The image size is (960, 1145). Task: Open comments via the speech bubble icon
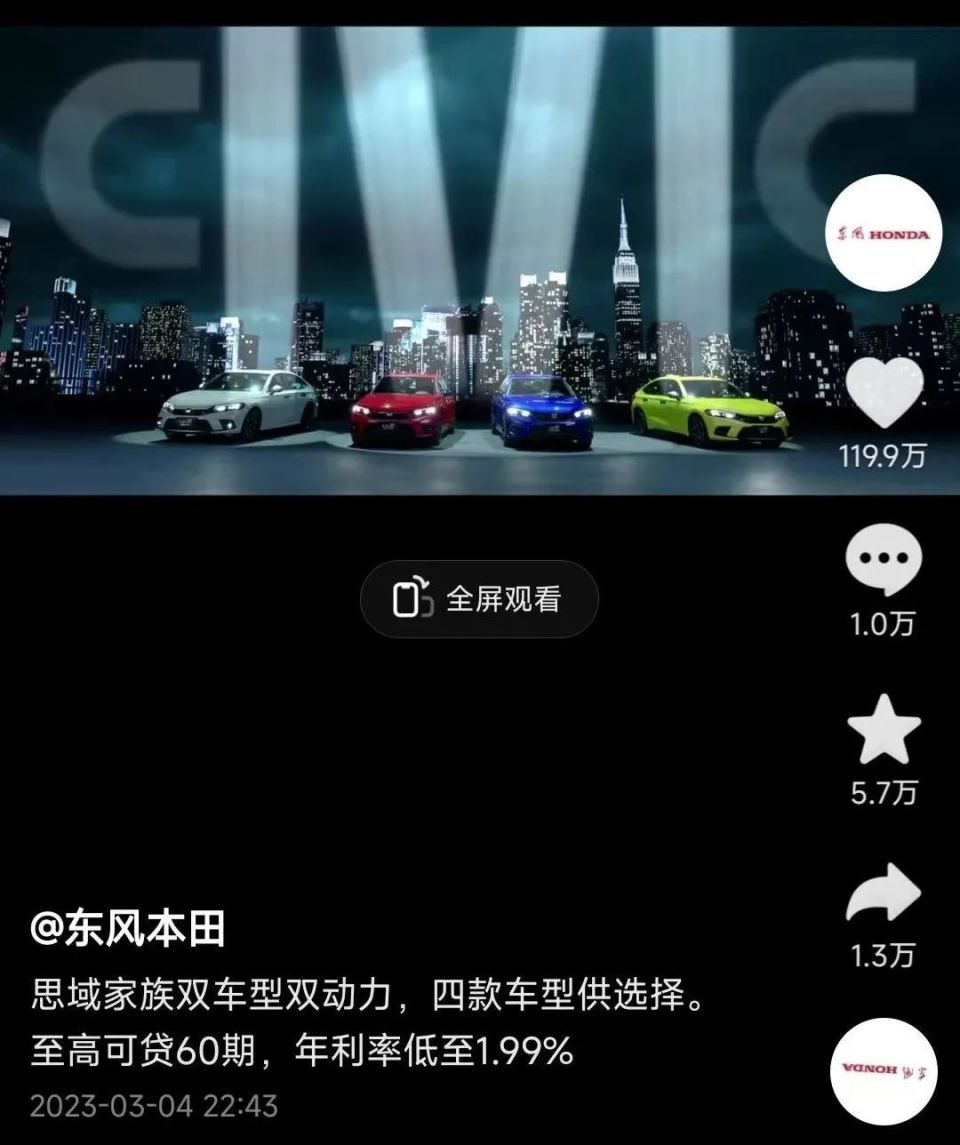click(x=883, y=566)
